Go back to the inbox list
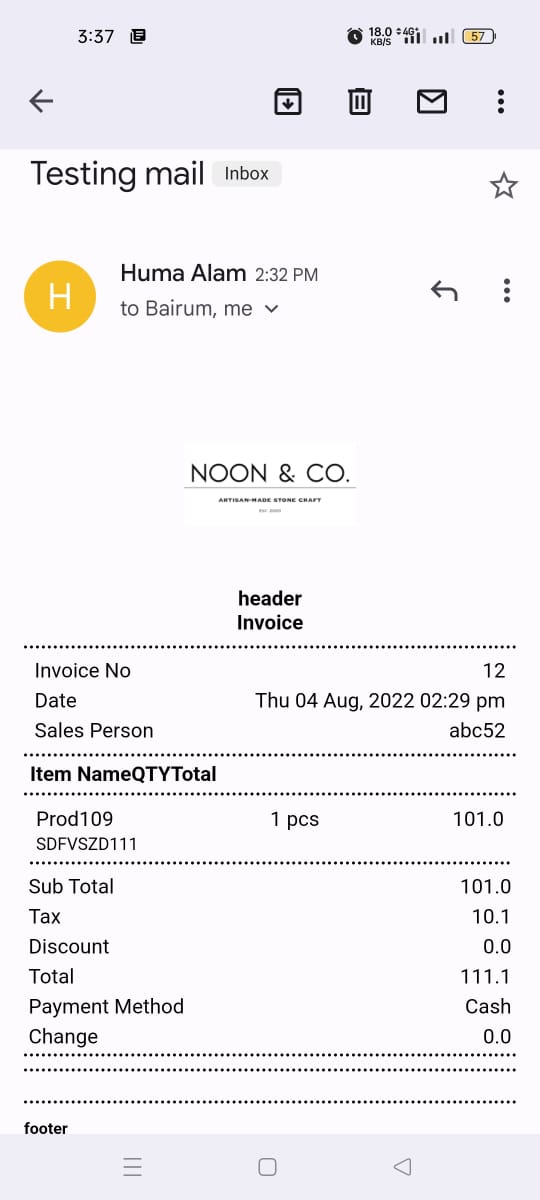 click(41, 101)
